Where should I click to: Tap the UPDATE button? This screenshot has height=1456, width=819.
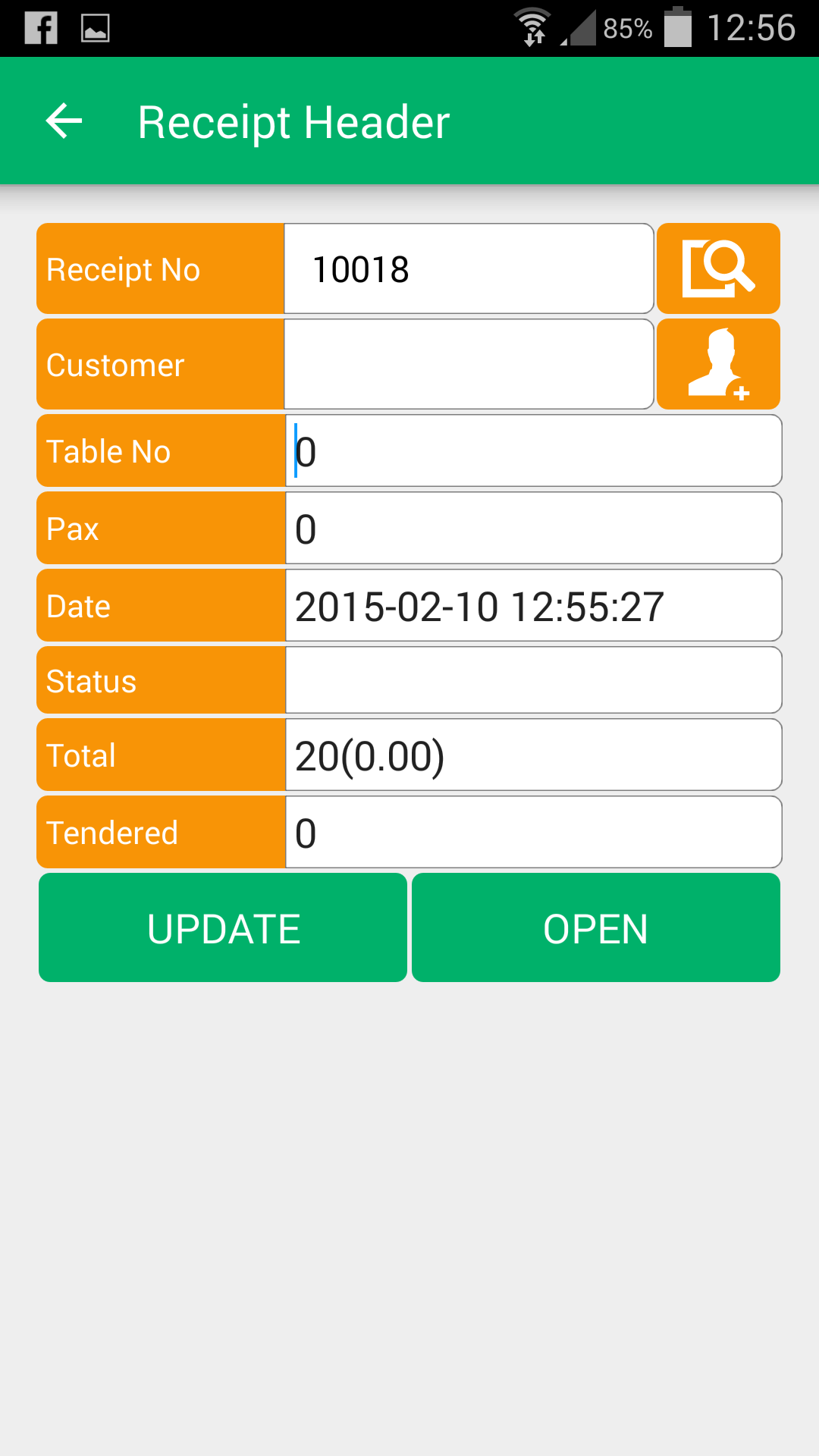[223, 927]
